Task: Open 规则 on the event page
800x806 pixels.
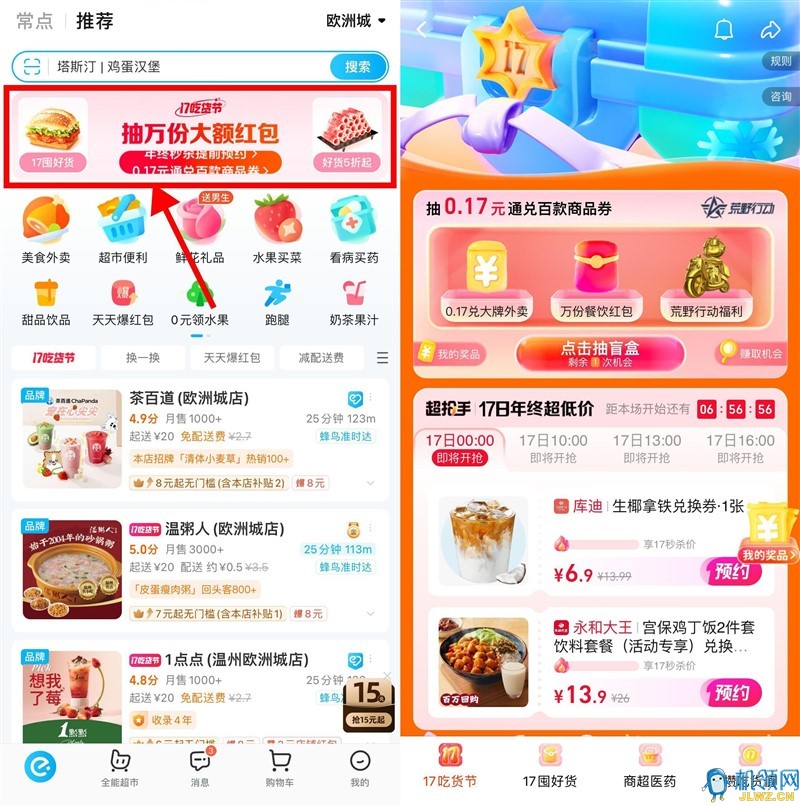Action: click(780, 61)
